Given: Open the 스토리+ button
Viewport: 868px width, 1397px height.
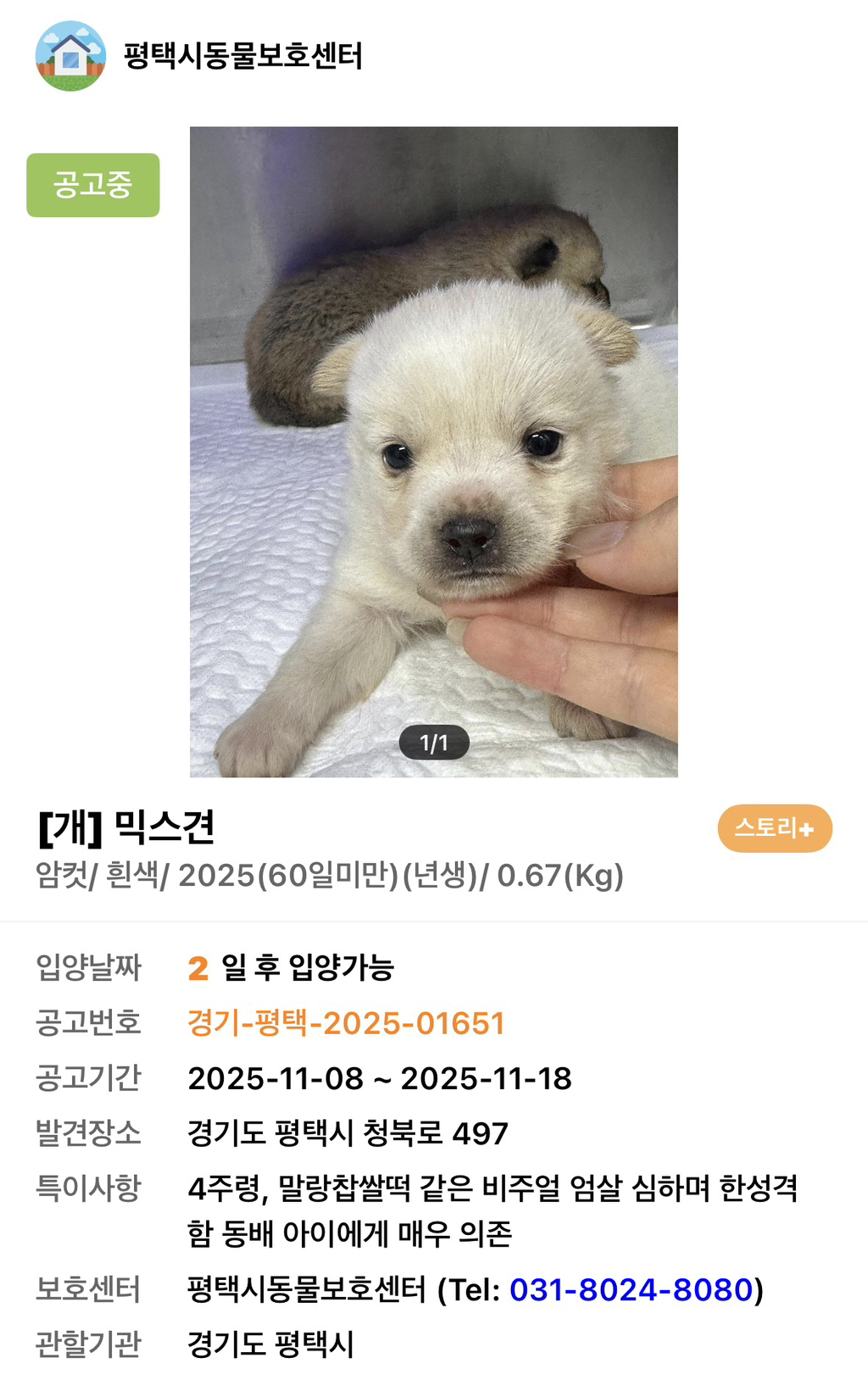Looking at the screenshot, I should click(775, 828).
